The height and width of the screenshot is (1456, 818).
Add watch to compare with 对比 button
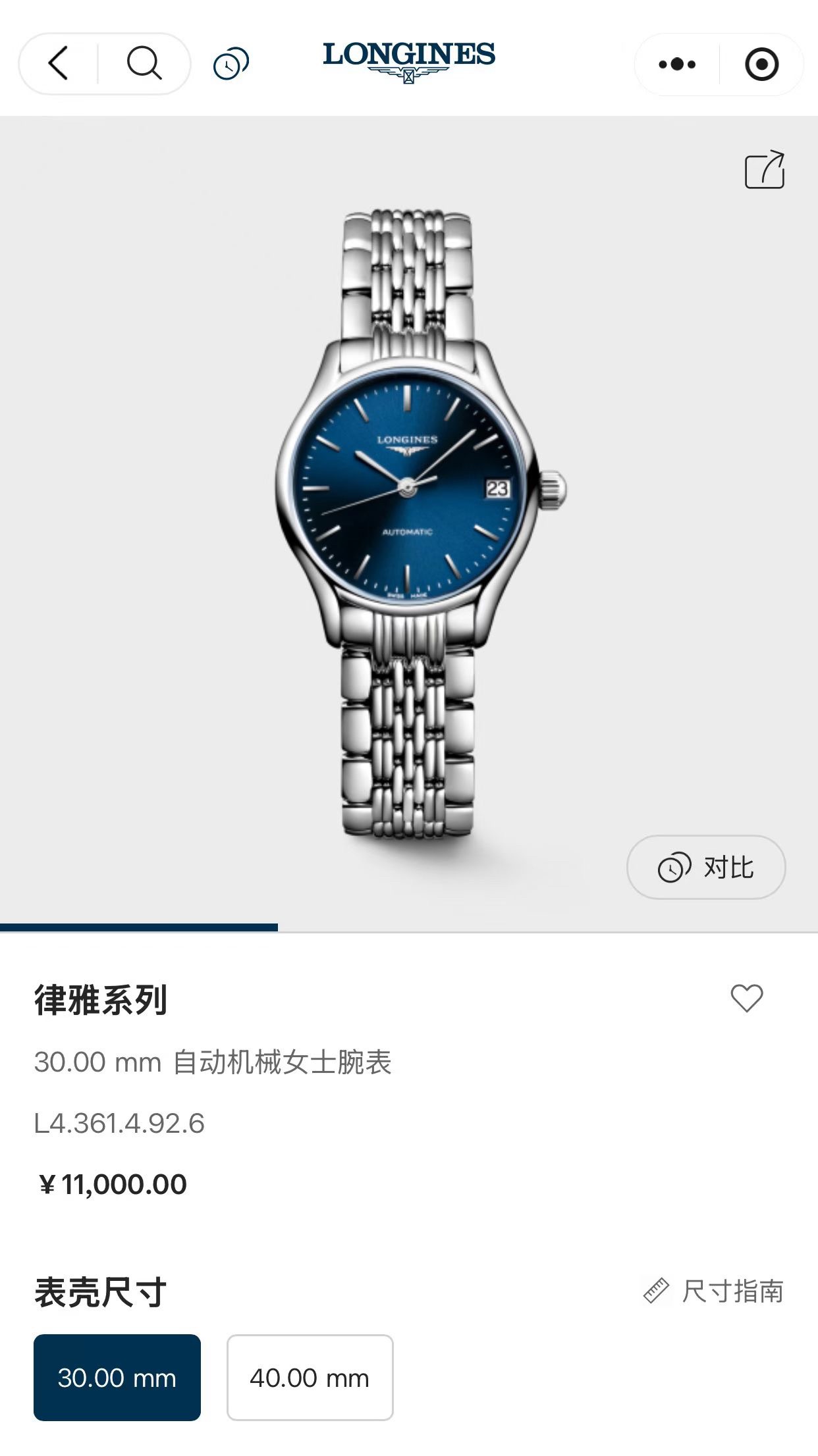coord(706,868)
